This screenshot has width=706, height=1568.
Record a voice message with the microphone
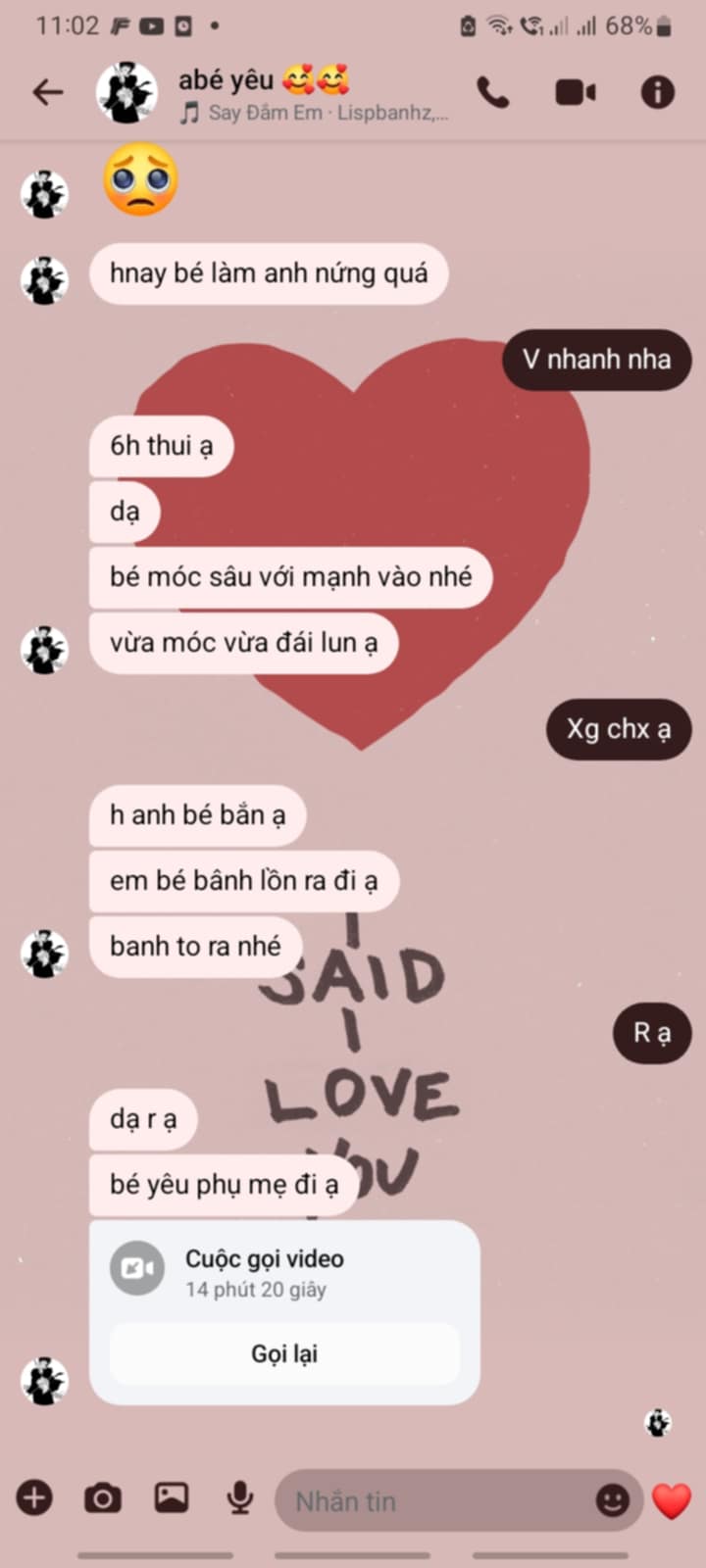[x=240, y=1498]
